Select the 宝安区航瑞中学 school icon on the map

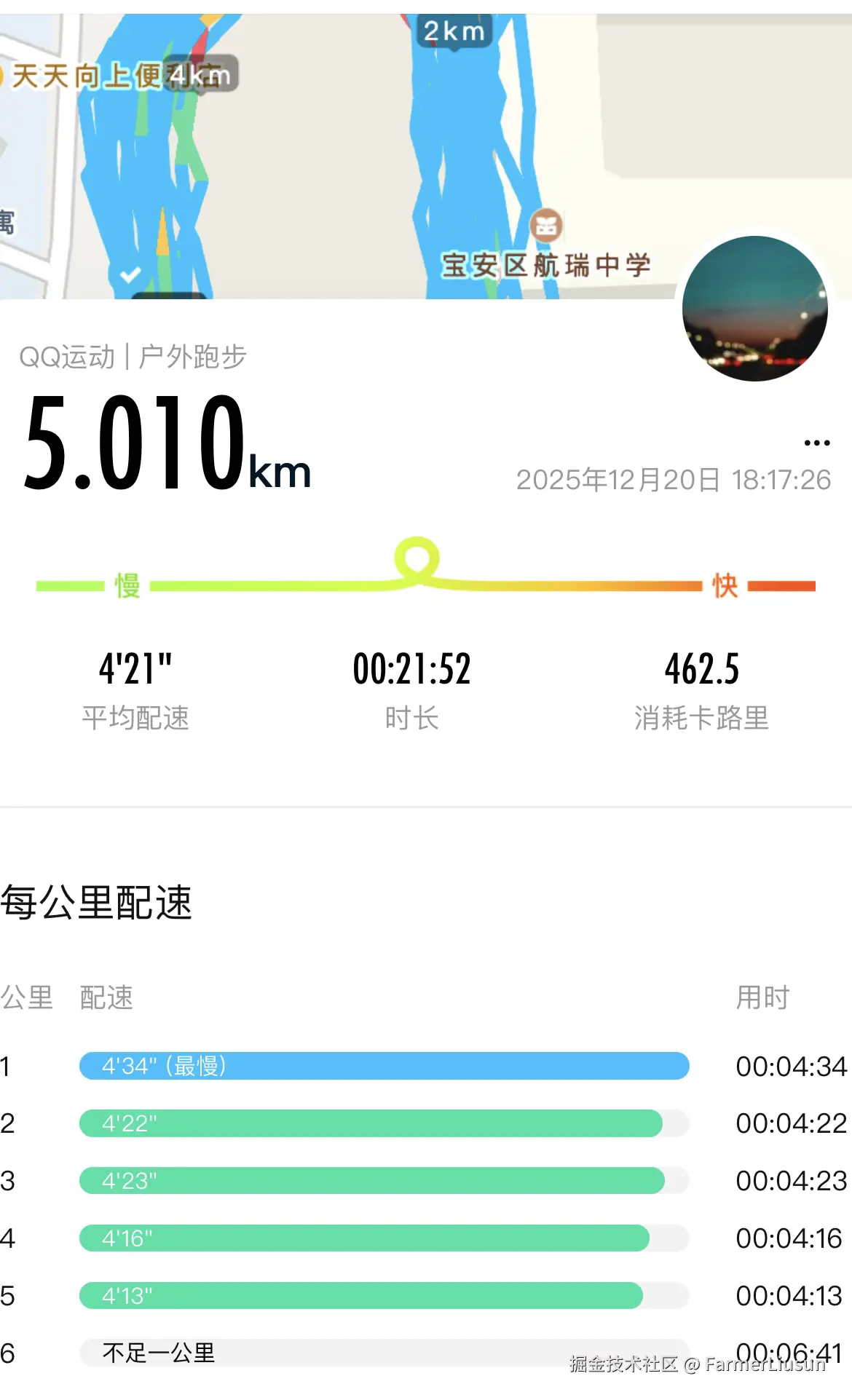[548, 224]
